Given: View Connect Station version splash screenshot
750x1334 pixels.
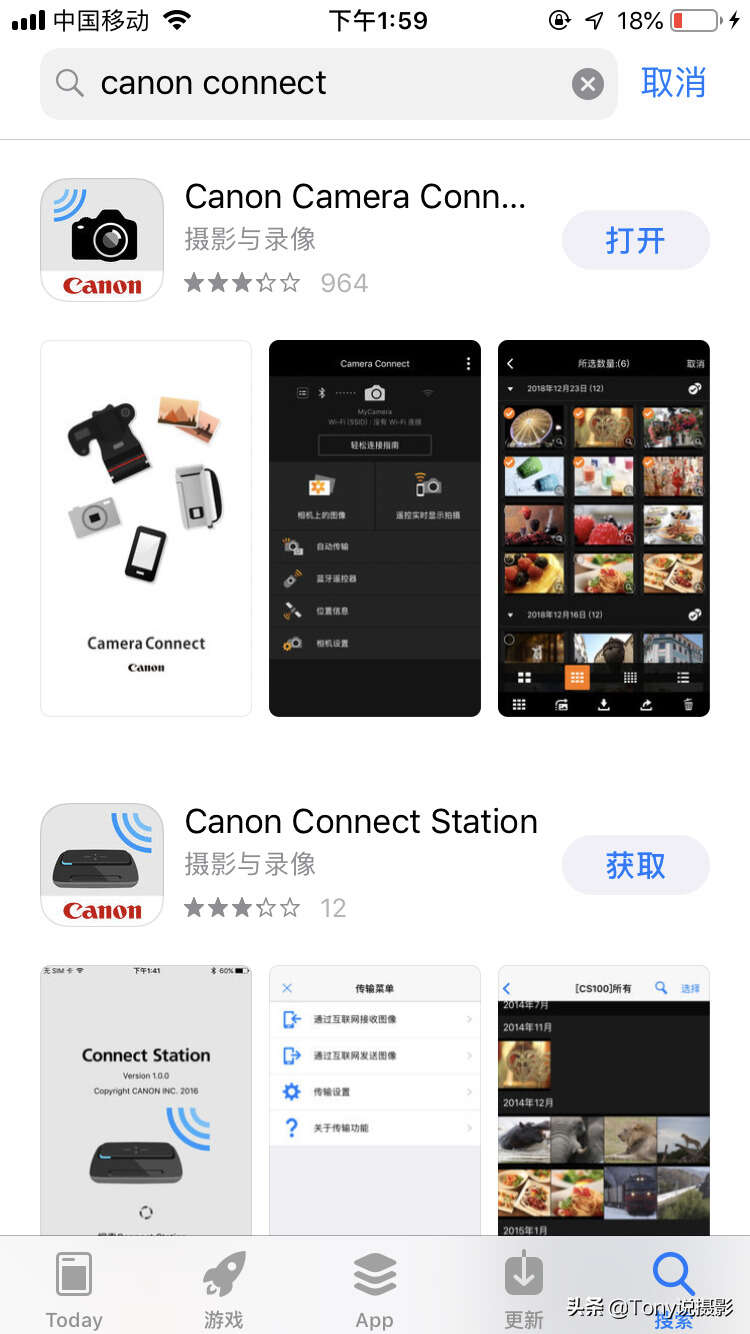Looking at the screenshot, I should pyautogui.click(x=146, y=1098).
